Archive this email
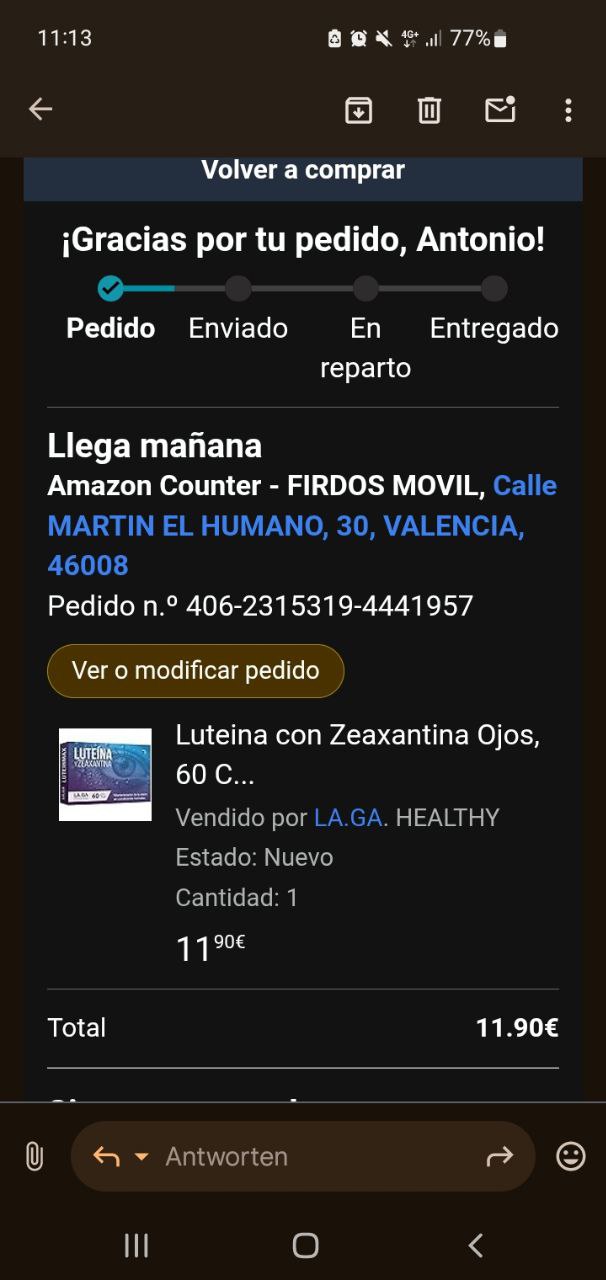This screenshot has height=1280, width=606. coord(358,110)
